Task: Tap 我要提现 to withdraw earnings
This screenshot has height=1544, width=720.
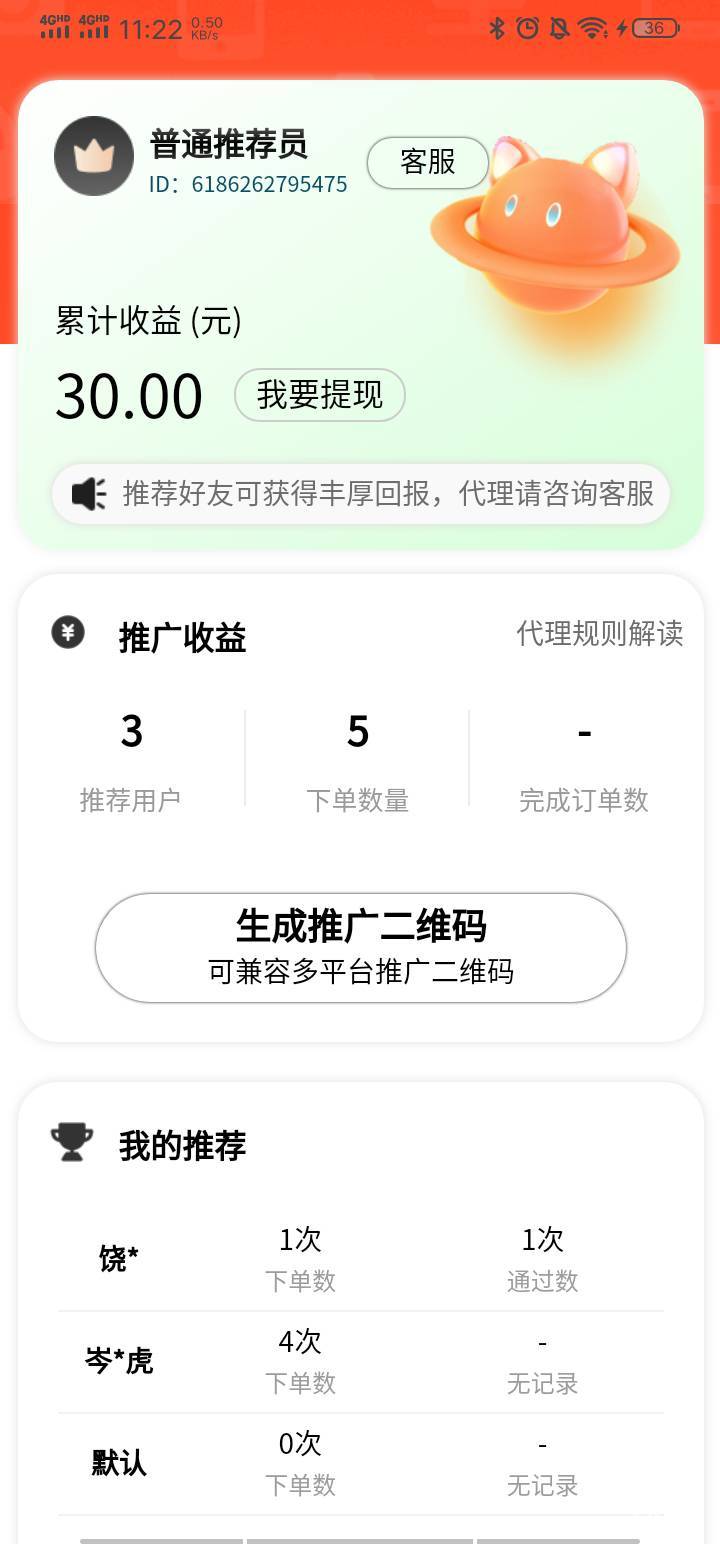Action: [x=319, y=395]
